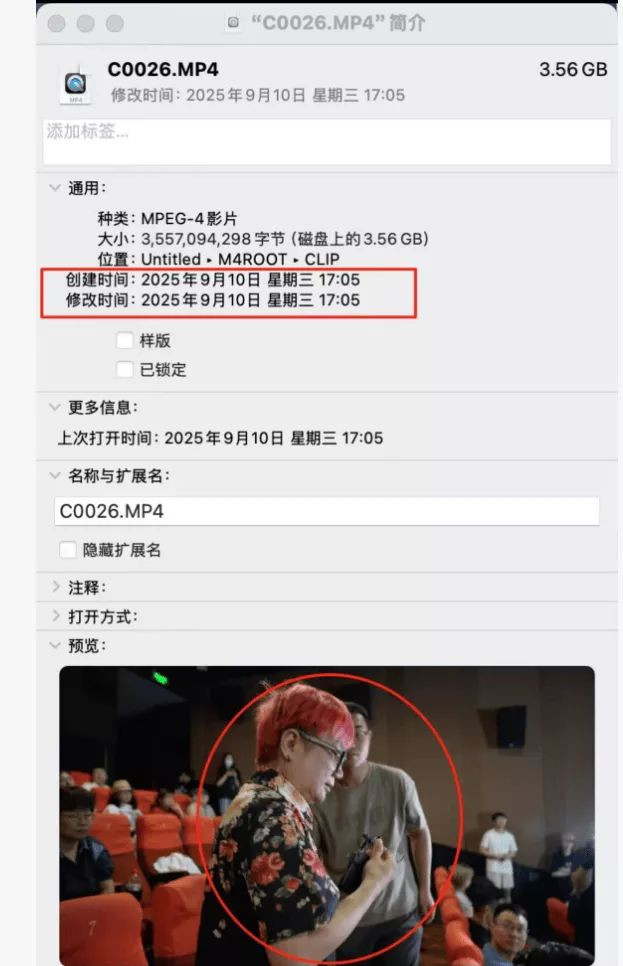Collapse the 预览 section
The height and width of the screenshot is (966, 623).
coord(54,646)
